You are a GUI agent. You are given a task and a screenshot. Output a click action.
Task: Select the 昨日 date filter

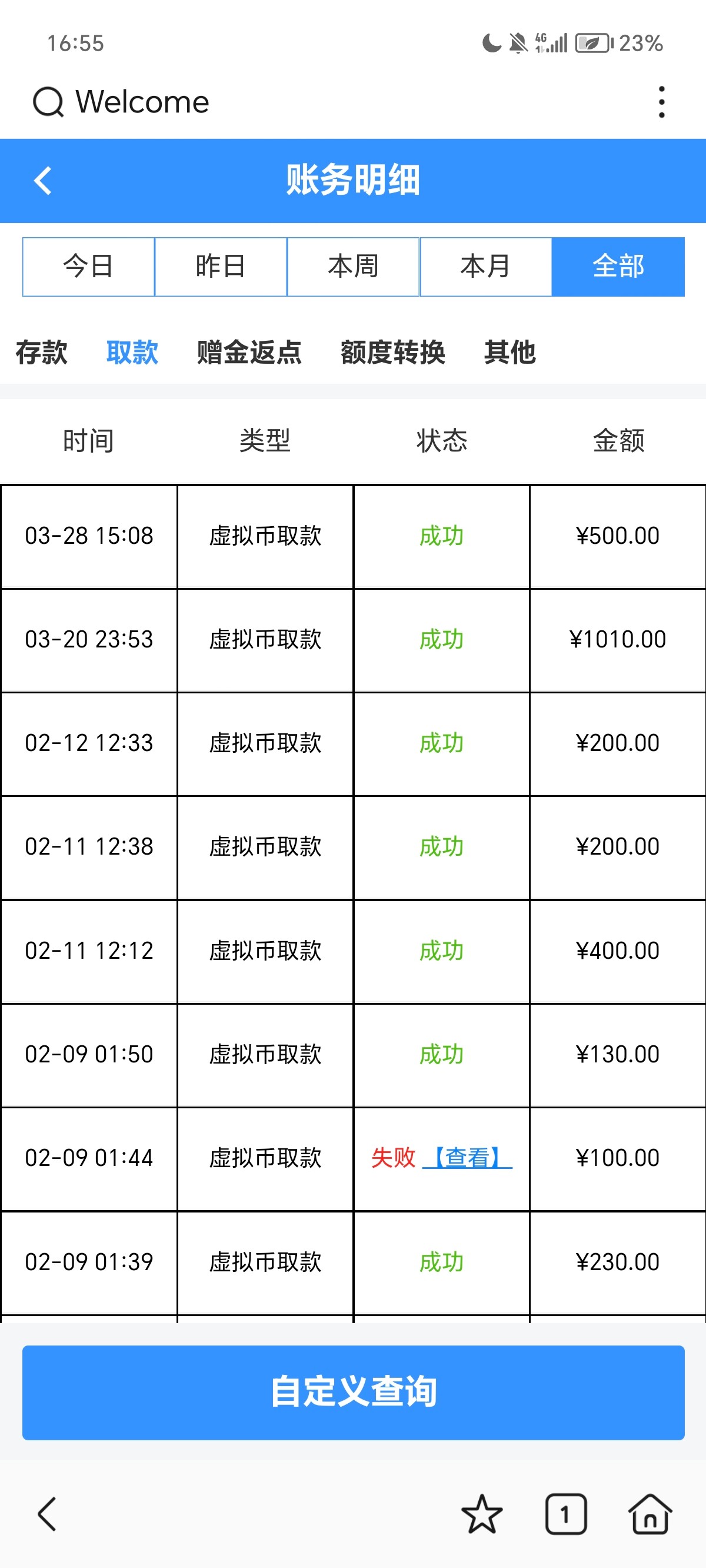[x=221, y=267]
